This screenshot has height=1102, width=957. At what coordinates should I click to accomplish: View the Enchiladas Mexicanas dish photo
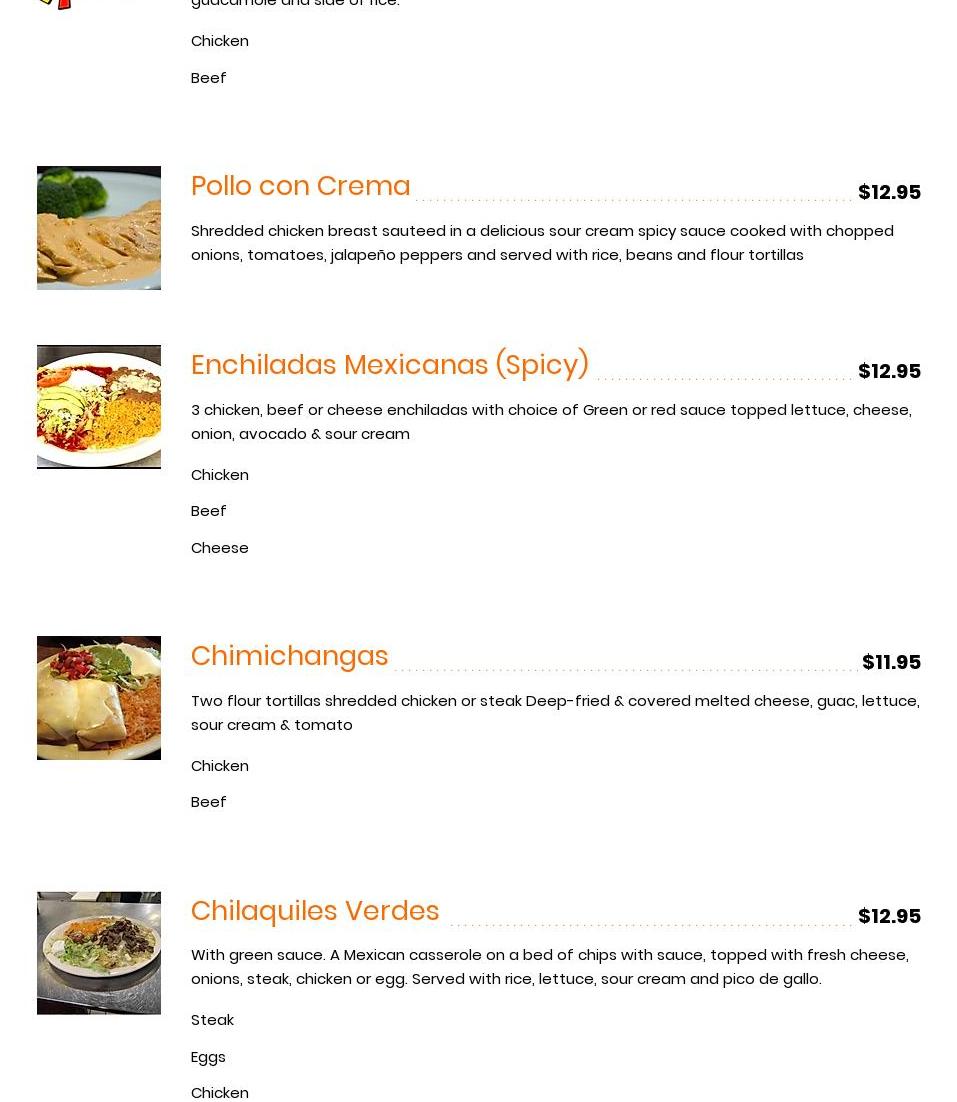pyautogui.click(x=99, y=407)
